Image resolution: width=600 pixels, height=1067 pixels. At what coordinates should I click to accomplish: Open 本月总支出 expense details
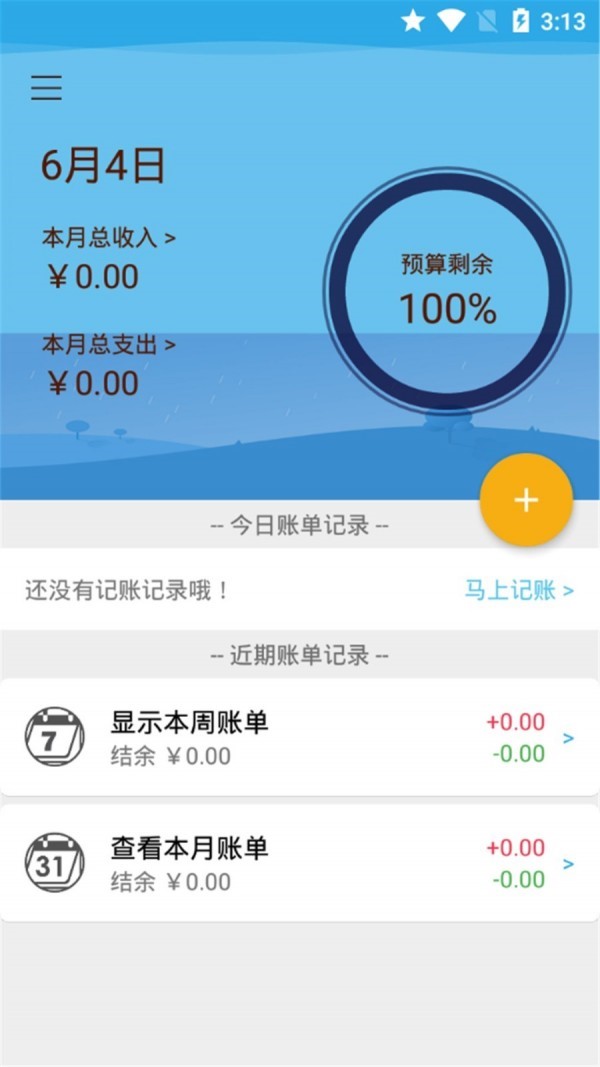point(108,345)
